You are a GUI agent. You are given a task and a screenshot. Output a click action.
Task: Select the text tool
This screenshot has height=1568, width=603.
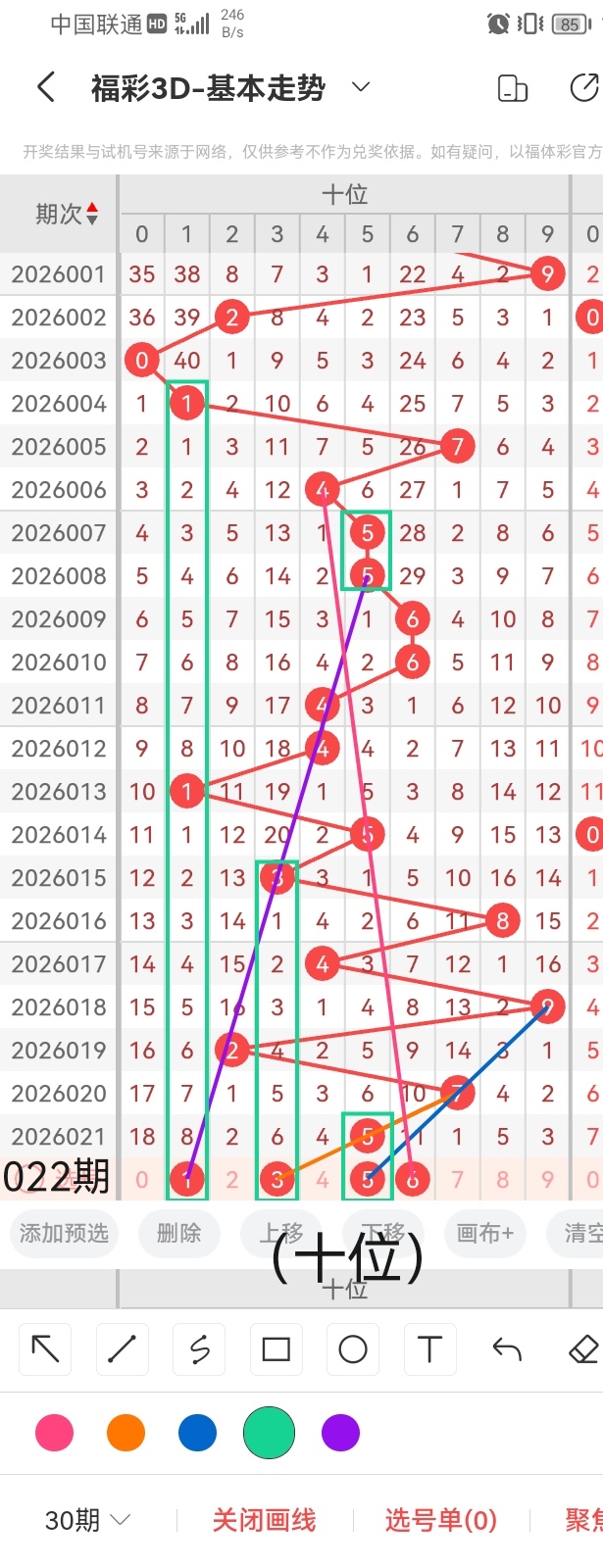(x=429, y=1349)
